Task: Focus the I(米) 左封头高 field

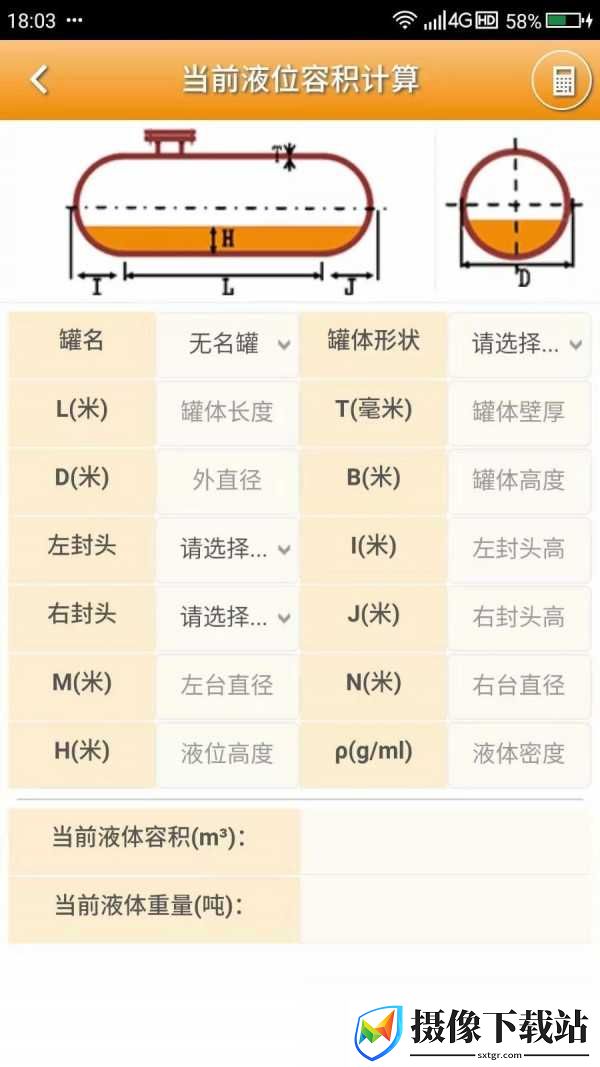Action: (x=520, y=549)
